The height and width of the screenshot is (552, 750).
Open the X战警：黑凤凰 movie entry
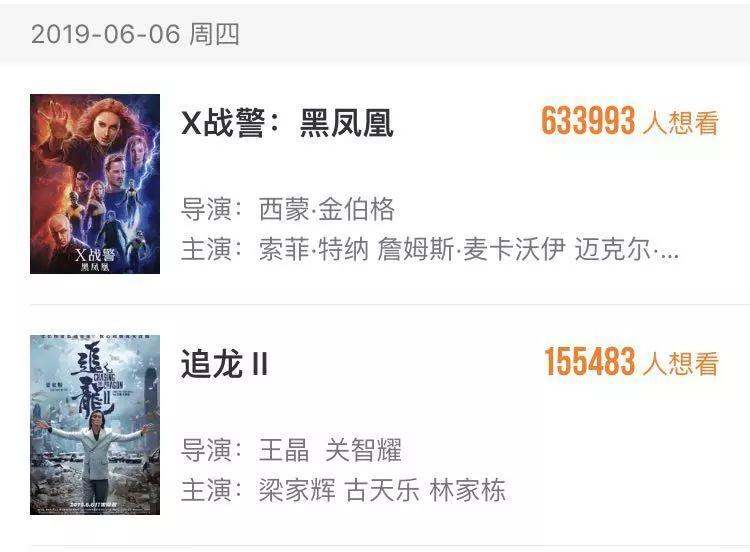287,123
